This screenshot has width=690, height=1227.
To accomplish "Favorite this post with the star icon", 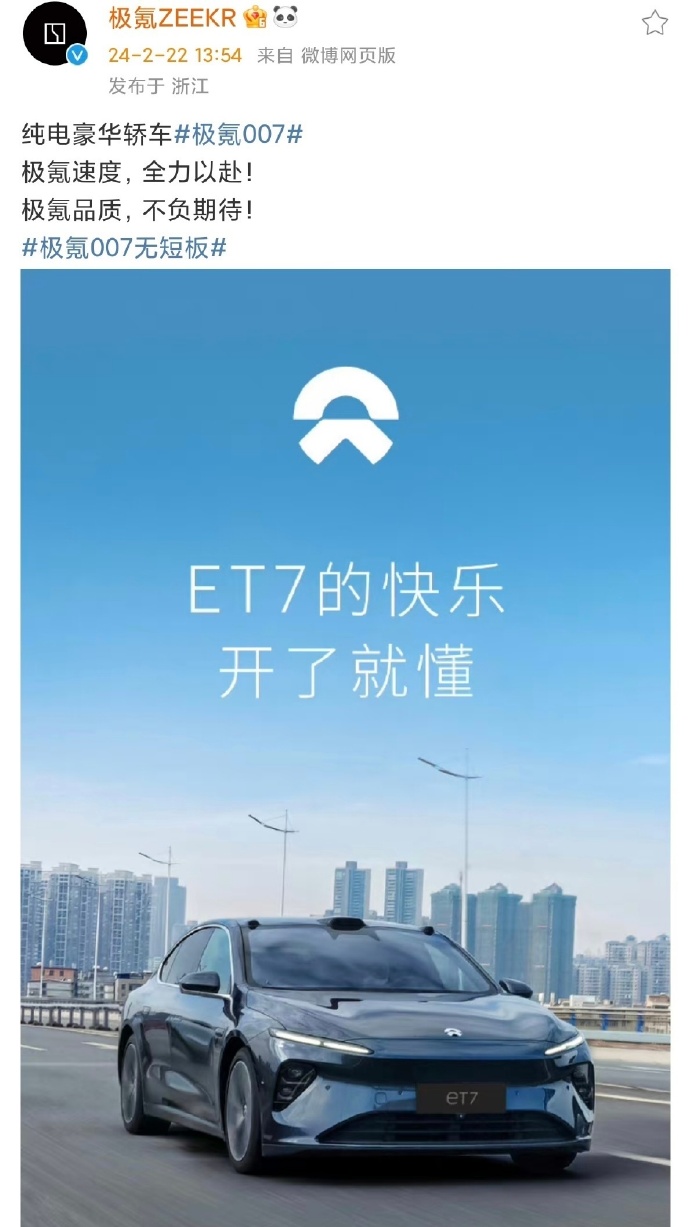I will click(654, 22).
